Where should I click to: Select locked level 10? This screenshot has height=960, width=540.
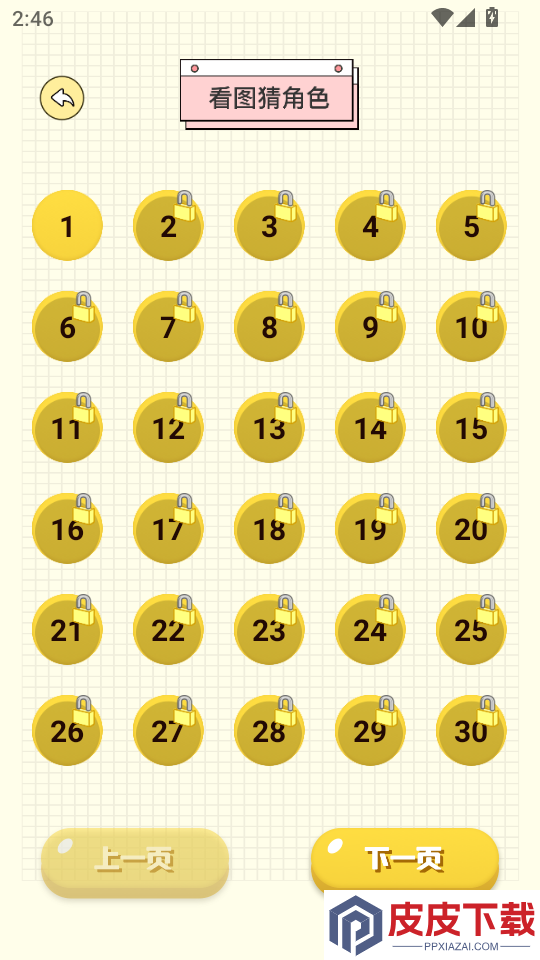pos(471,326)
